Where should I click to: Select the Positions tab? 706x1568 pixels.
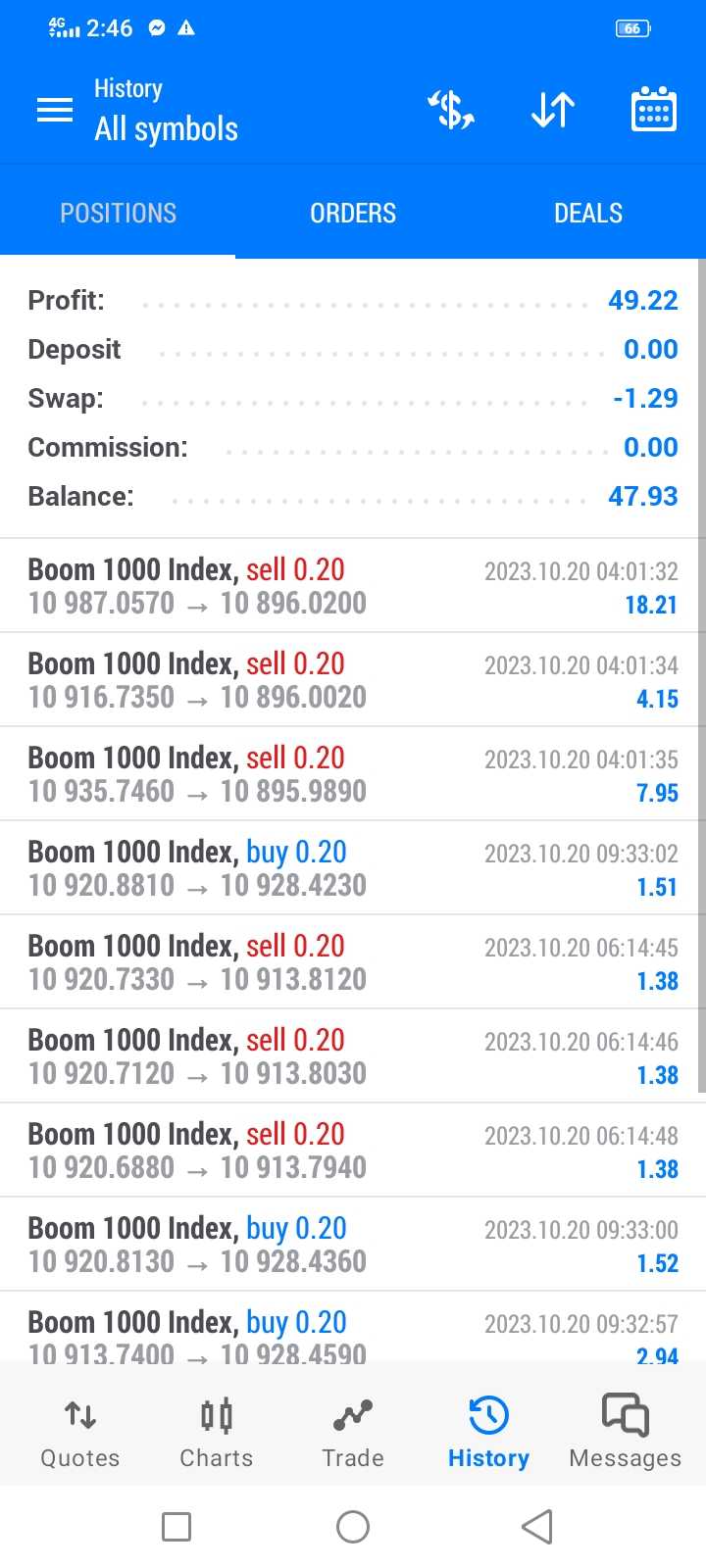coord(118,213)
